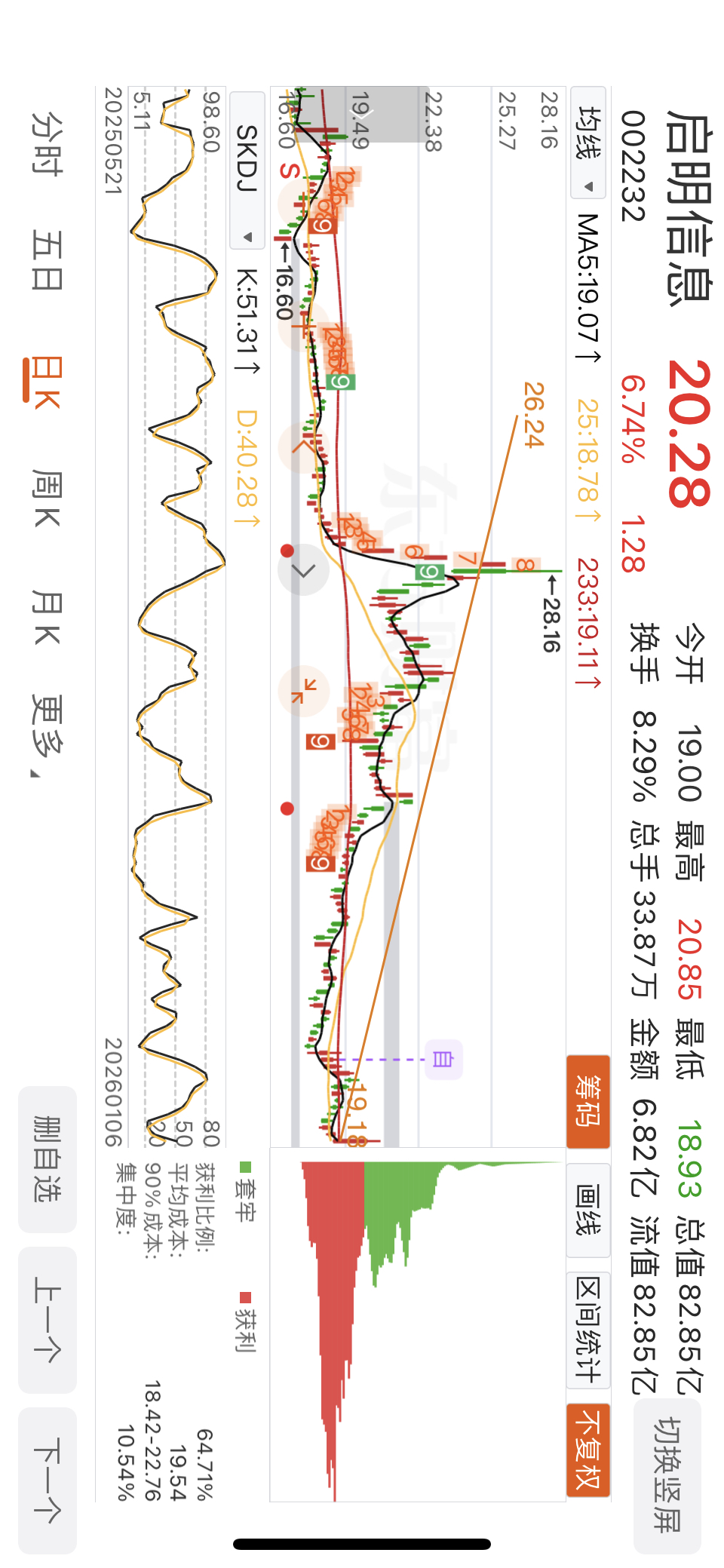The image size is (724, 1568).
Task: Tap 切换竖屏 to switch to portrait
Action: tap(667, 1476)
